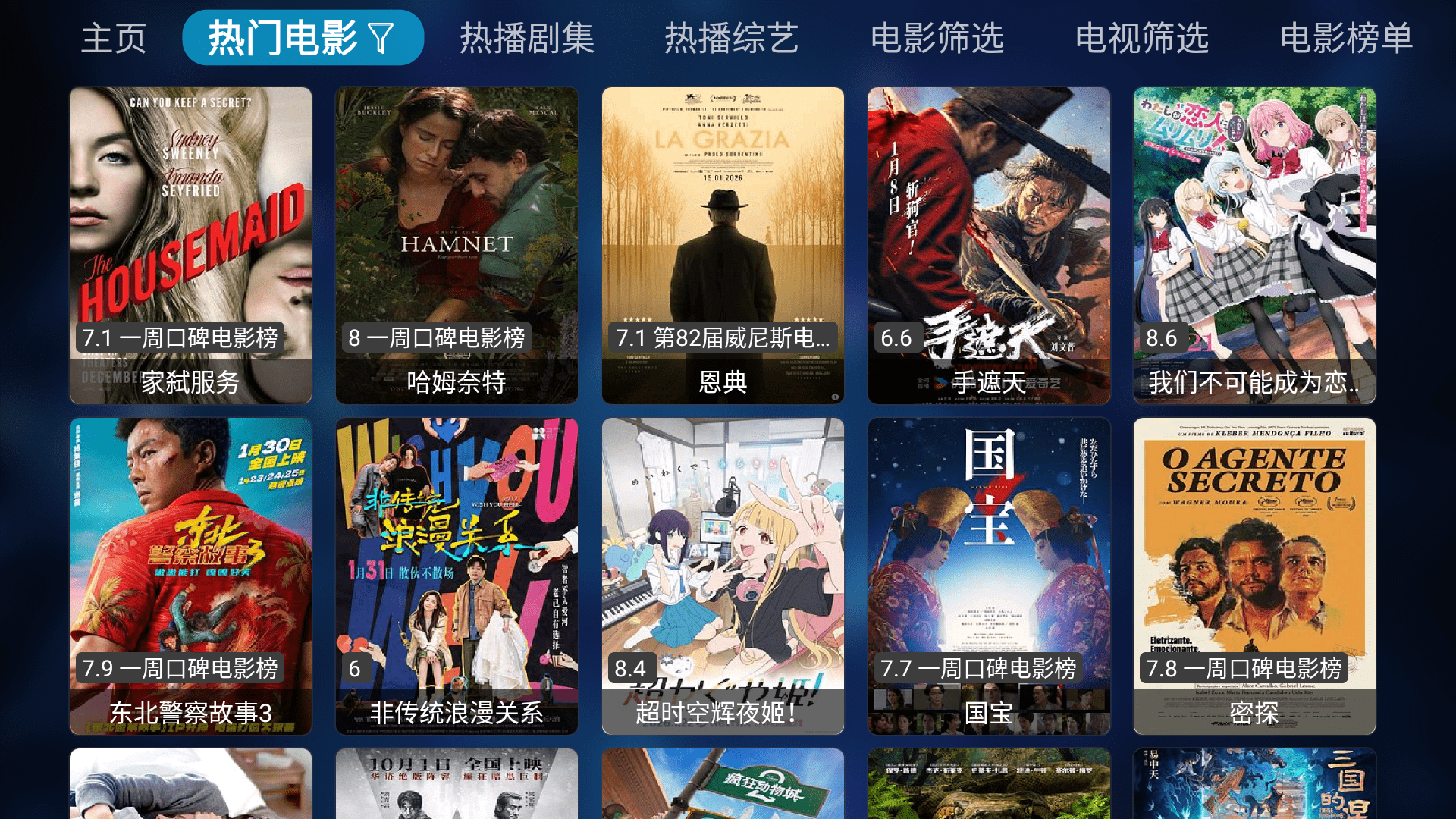
Task: Open the movie 东北警察故事3
Action: pyautogui.click(x=190, y=576)
